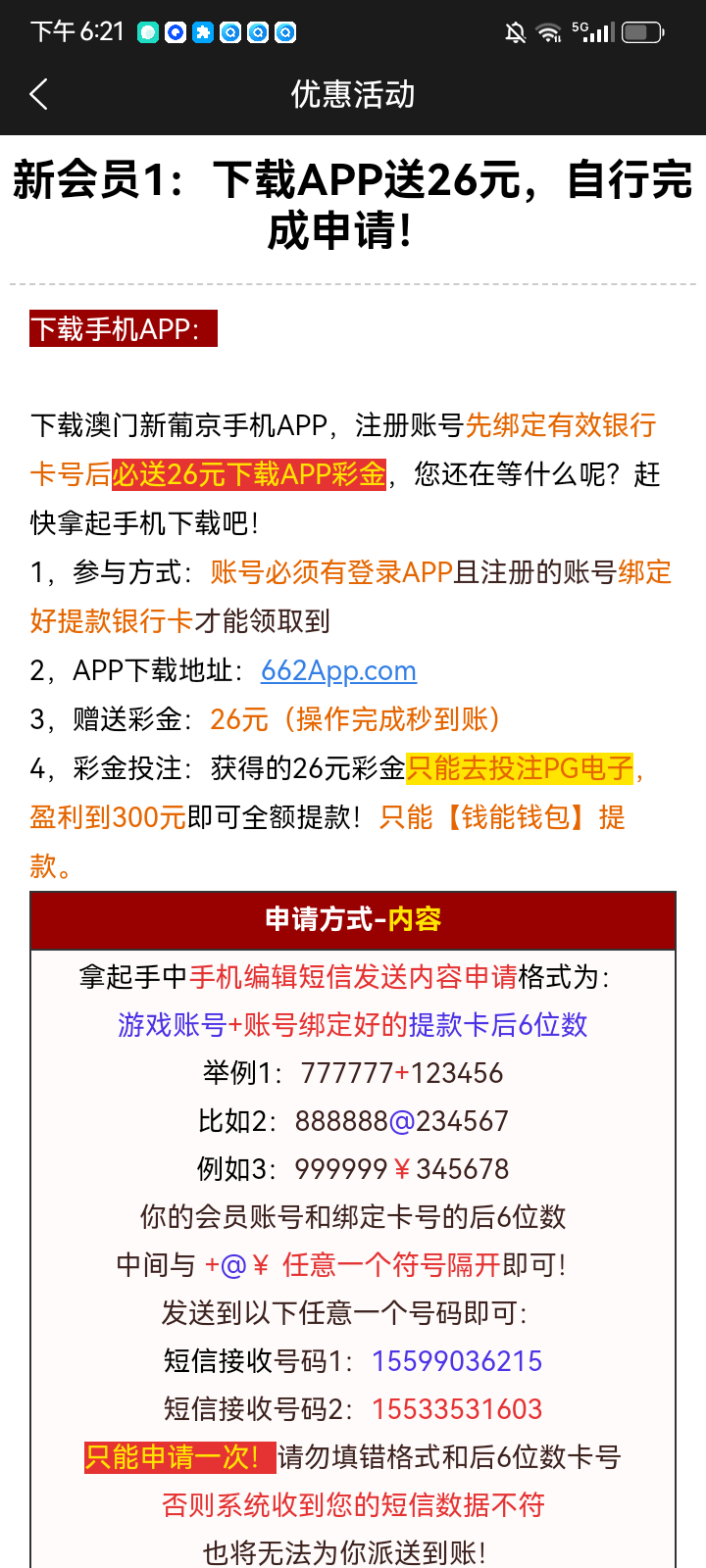706x1568 pixels.
Task: Select the 优惠活动 page title
Action: (353, 94)
